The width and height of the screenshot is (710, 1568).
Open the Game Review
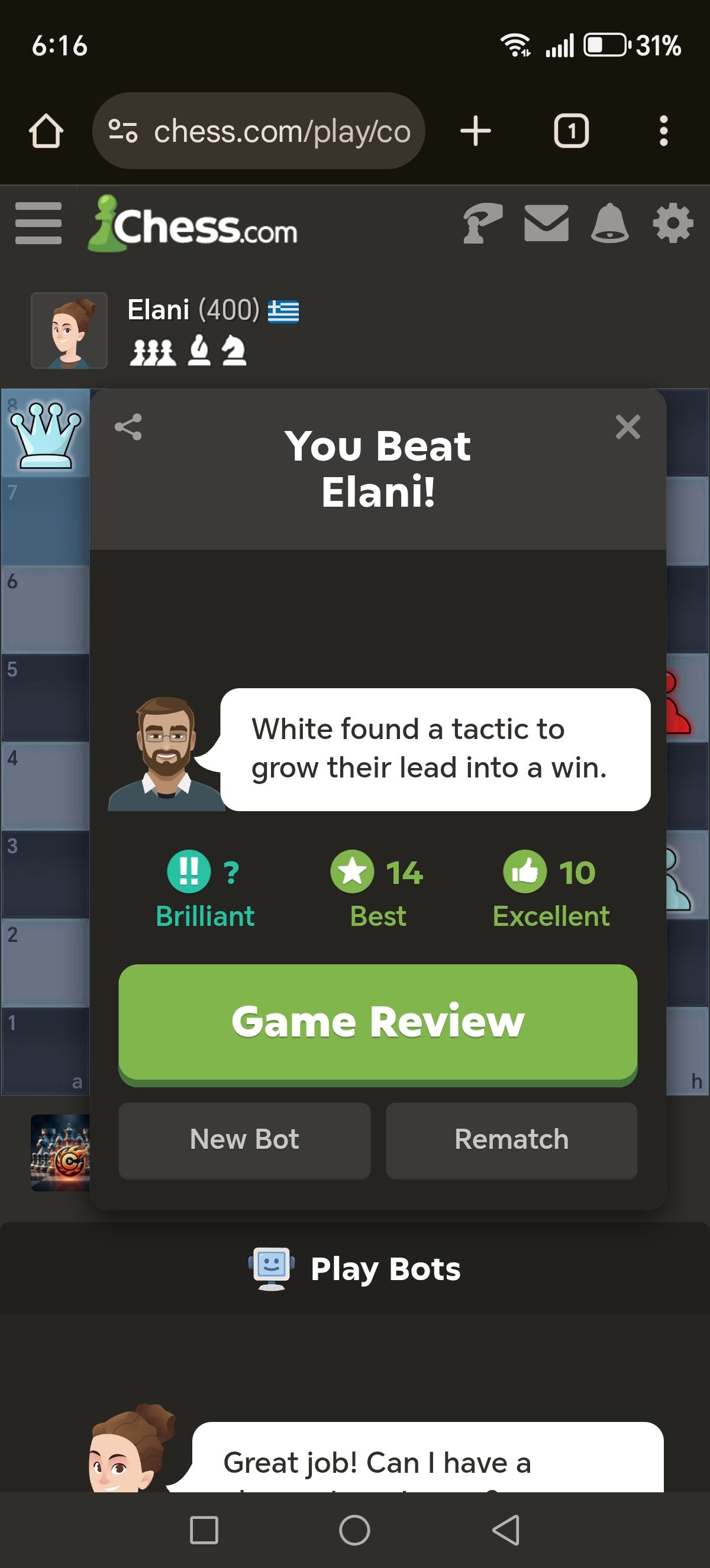377,1022
